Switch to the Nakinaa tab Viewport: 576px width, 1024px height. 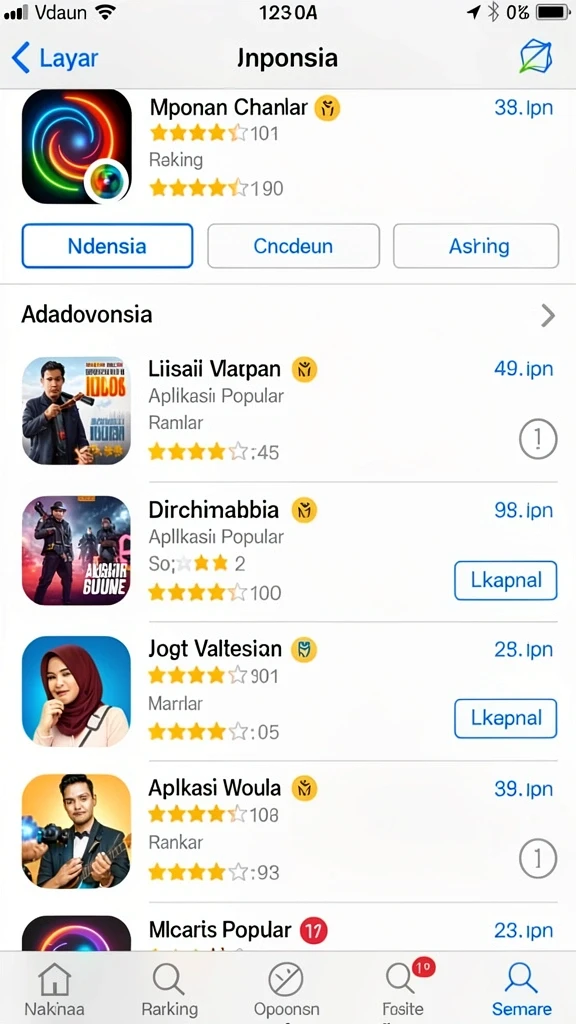[55, 989]
